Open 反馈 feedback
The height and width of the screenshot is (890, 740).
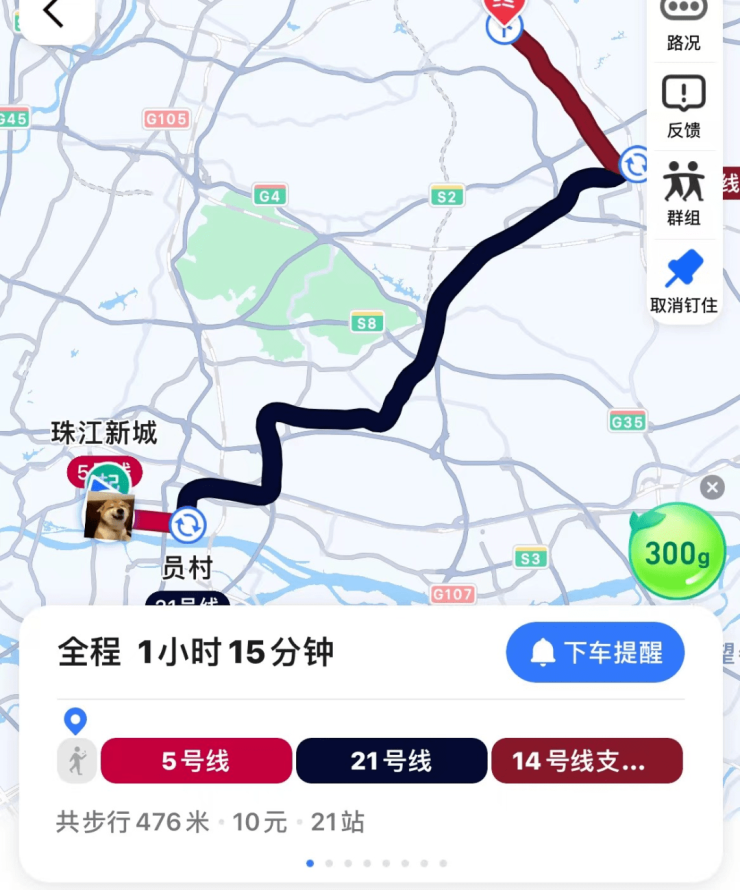684,107
